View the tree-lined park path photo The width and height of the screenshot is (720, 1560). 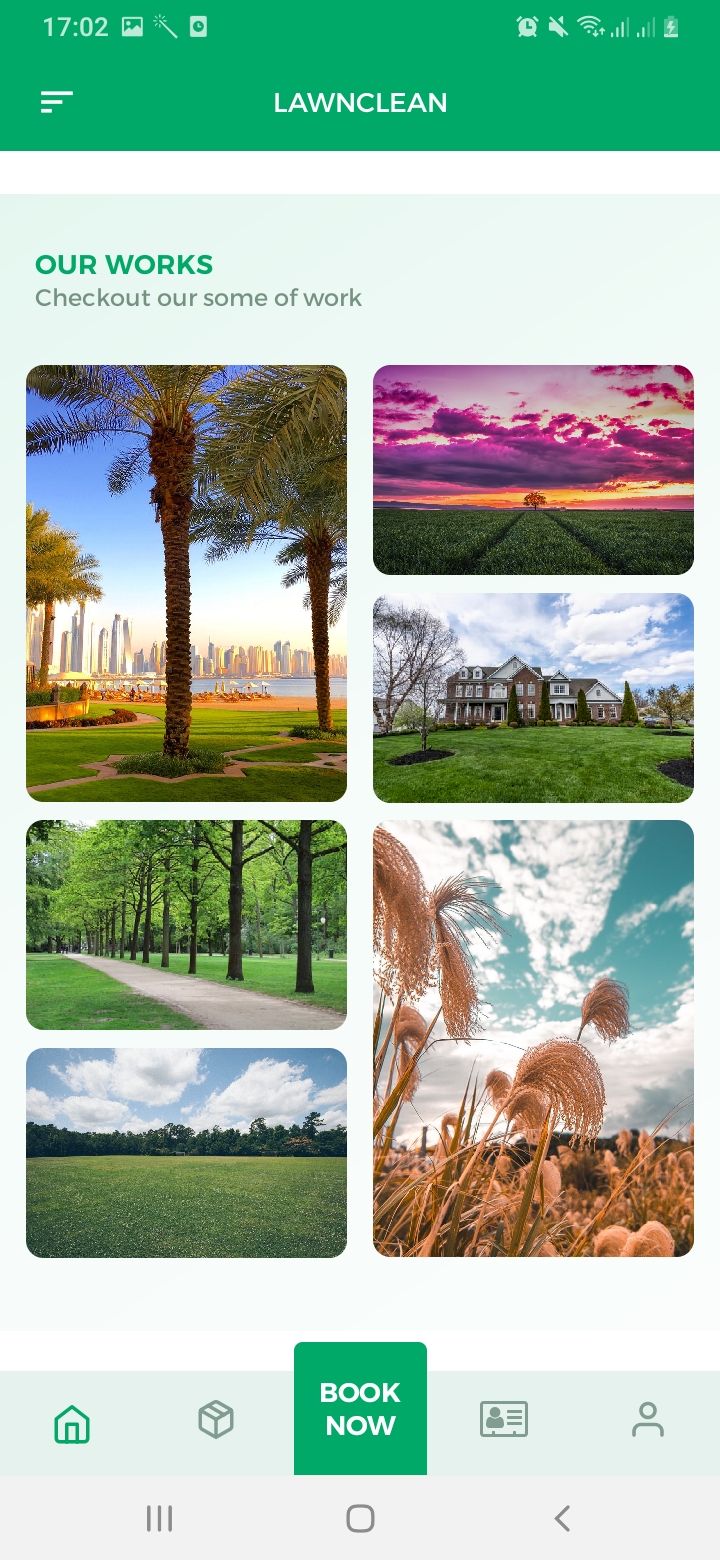pyautogui.click(x=186, y=925)
